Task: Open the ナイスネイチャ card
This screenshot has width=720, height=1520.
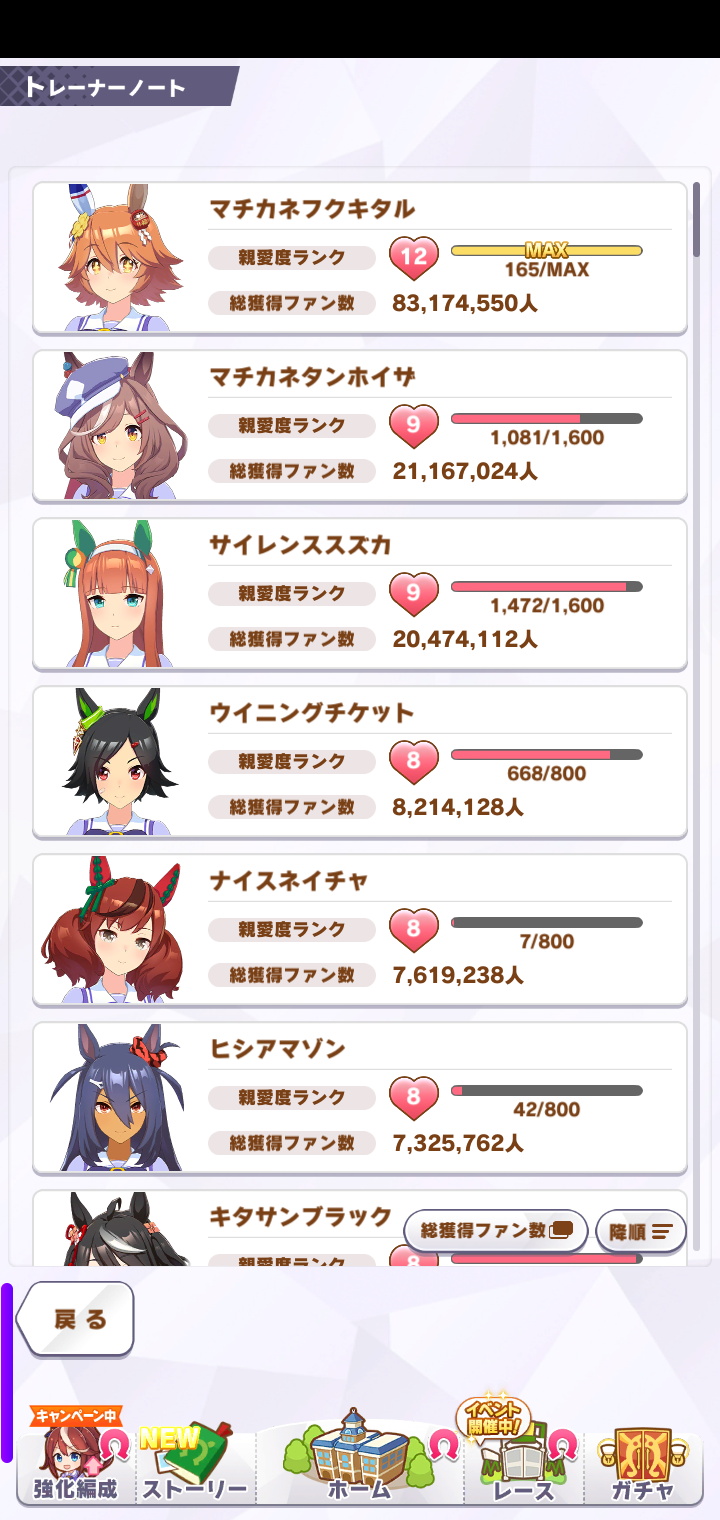Action: 360,930
